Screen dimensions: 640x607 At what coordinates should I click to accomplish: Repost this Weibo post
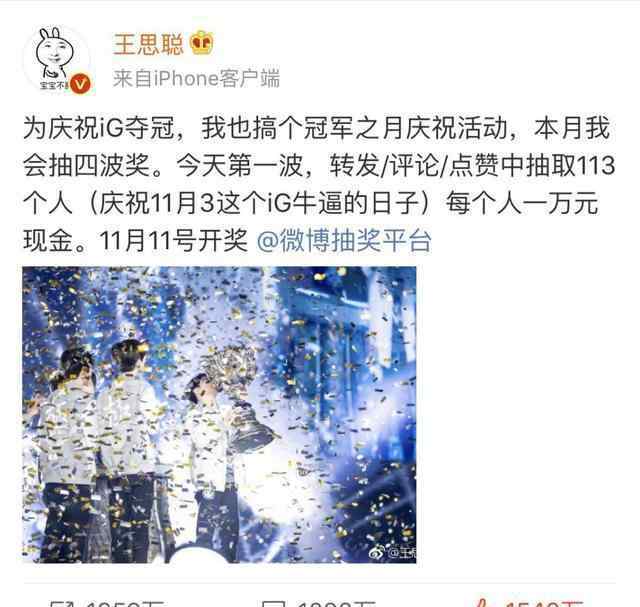pos(100,600)
